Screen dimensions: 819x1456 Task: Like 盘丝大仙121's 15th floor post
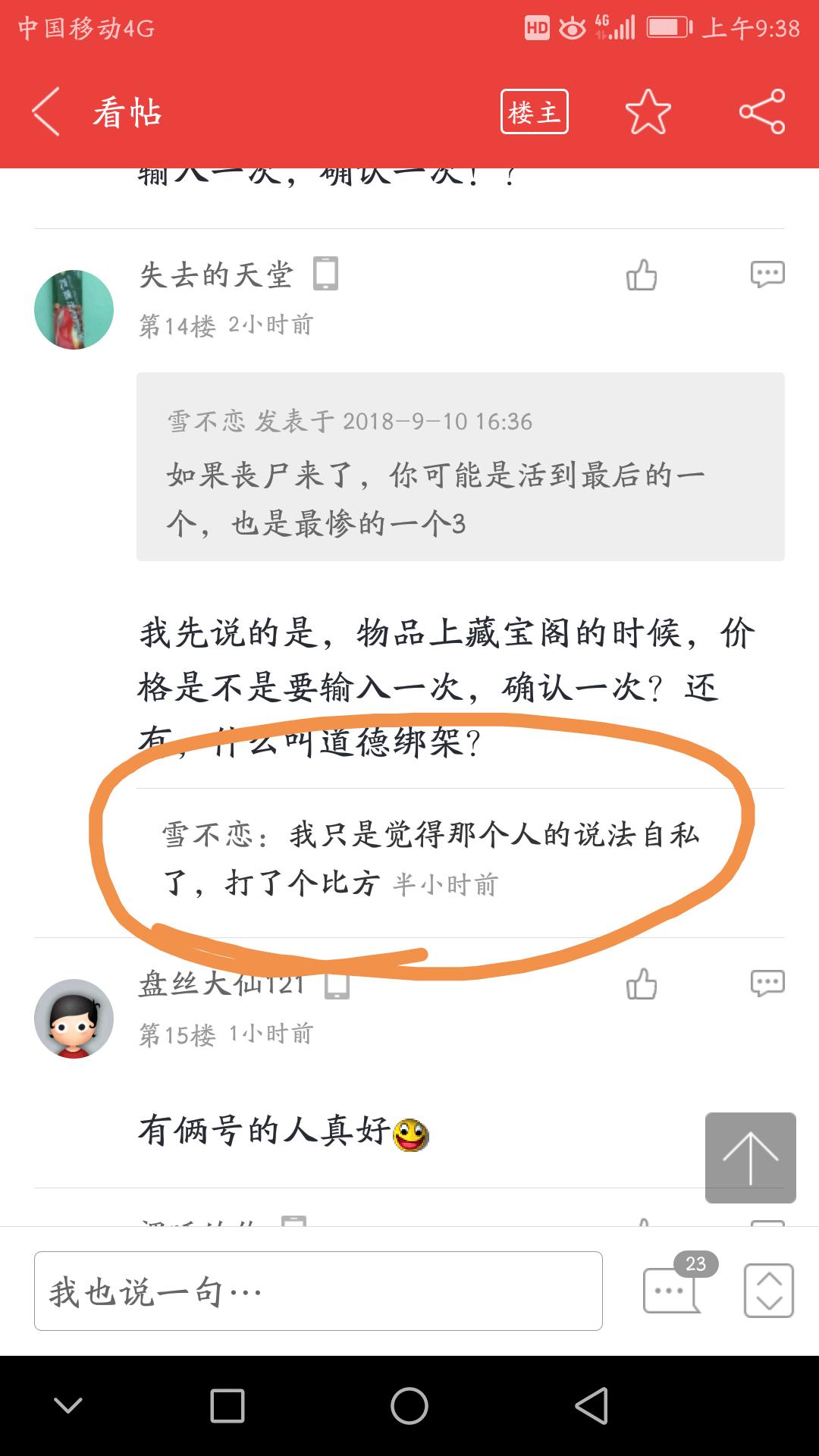[642, 984]
